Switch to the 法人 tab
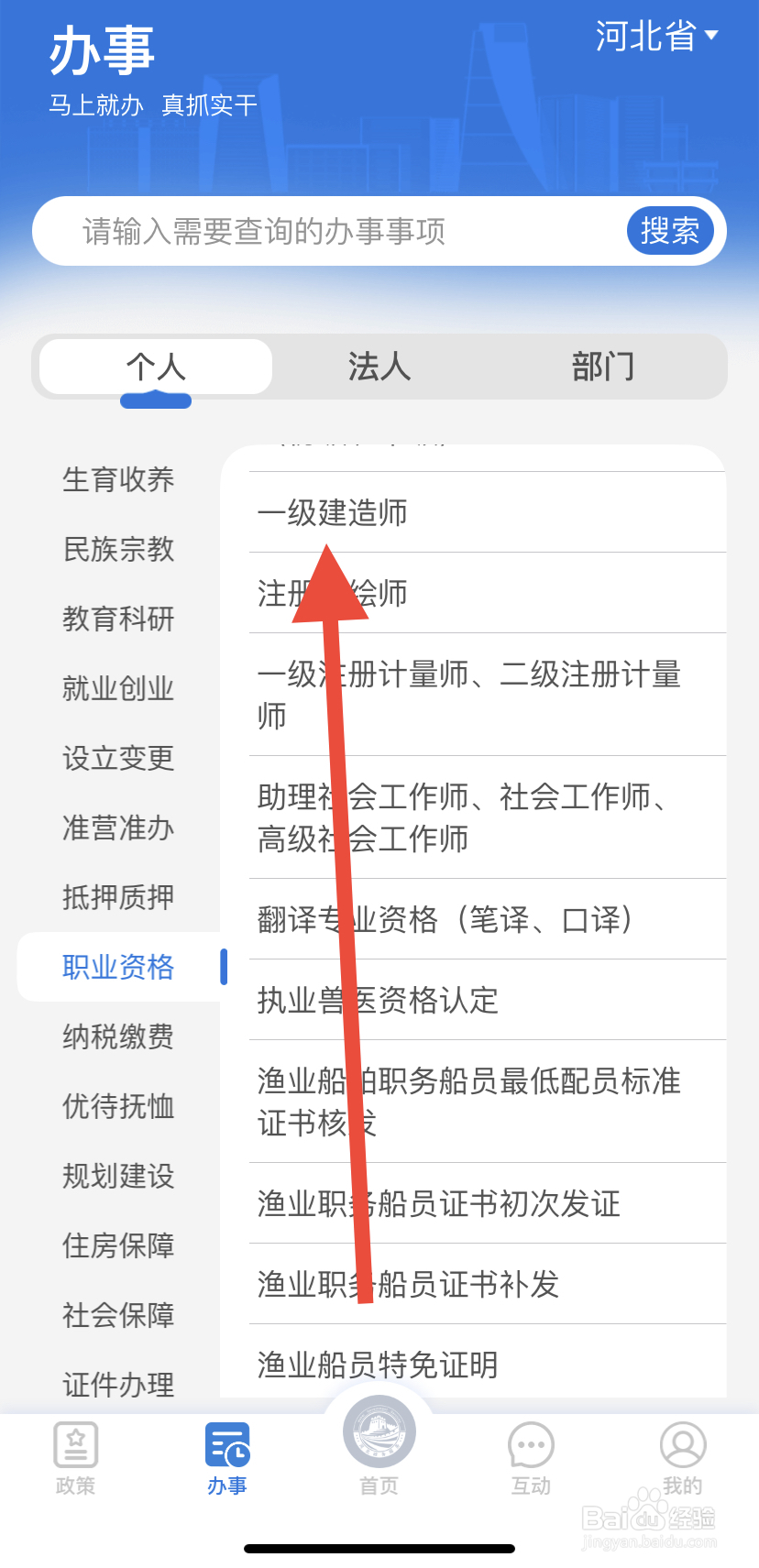 tap(379, 367)
